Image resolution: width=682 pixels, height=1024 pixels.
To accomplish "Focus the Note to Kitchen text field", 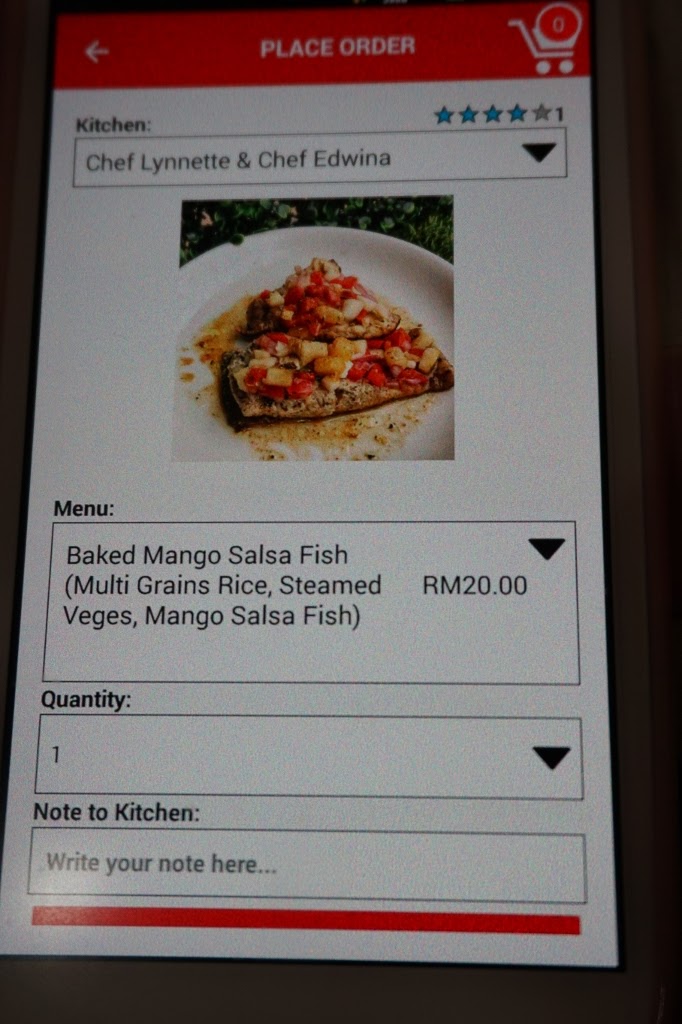I will coord(306,866).
